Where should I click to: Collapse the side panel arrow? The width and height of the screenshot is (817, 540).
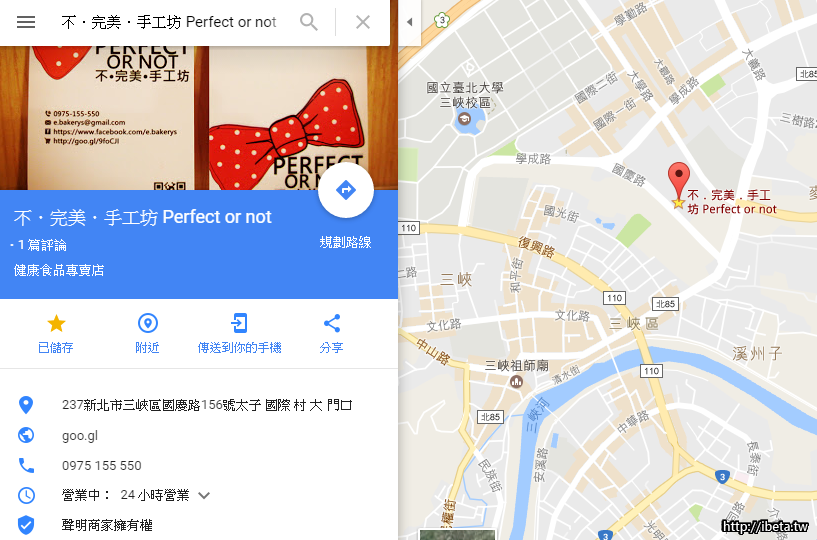click(409, 22)
